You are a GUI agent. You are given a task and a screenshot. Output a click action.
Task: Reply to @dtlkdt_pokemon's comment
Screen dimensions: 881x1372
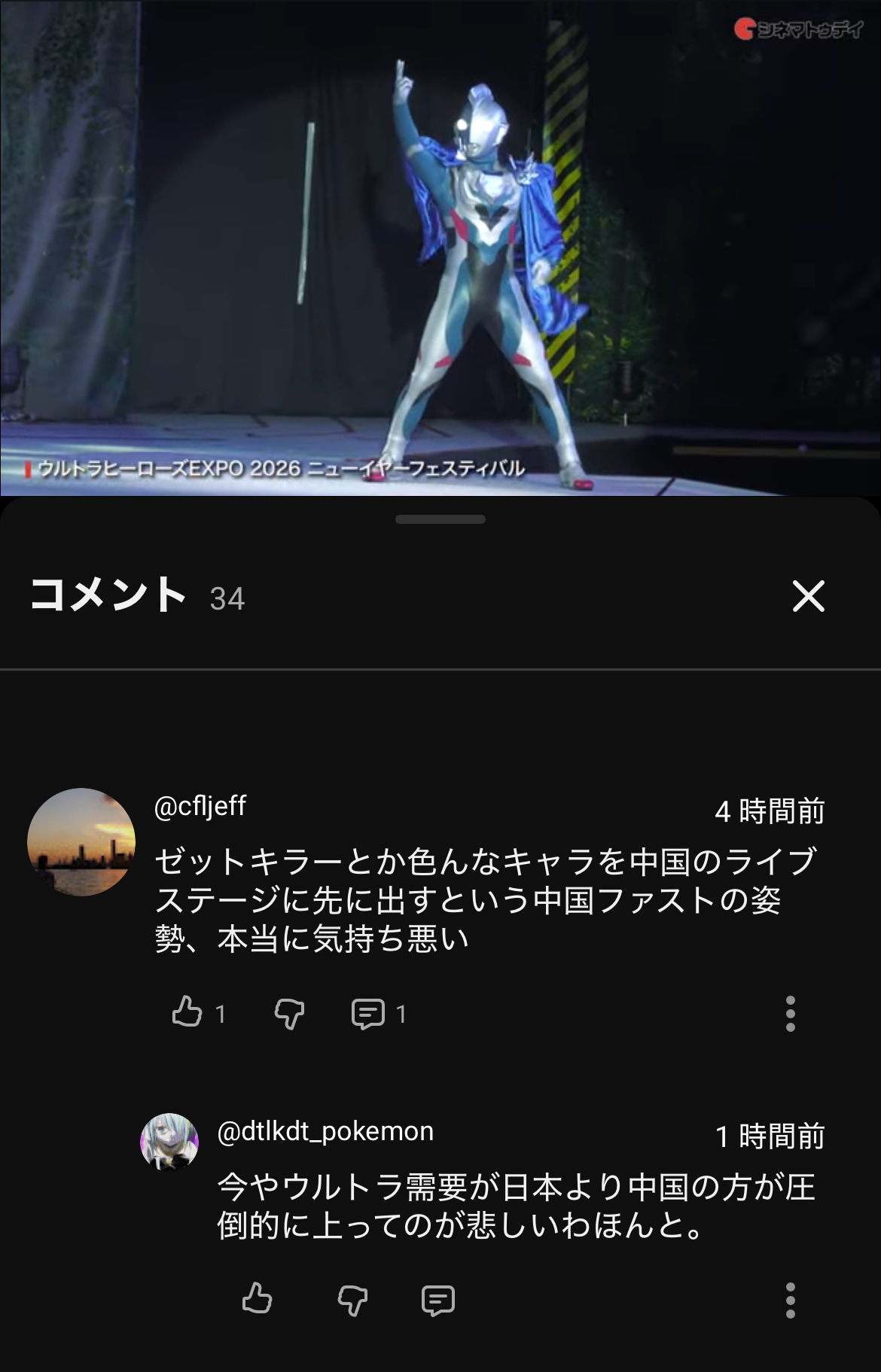(x=438, y=1300)
